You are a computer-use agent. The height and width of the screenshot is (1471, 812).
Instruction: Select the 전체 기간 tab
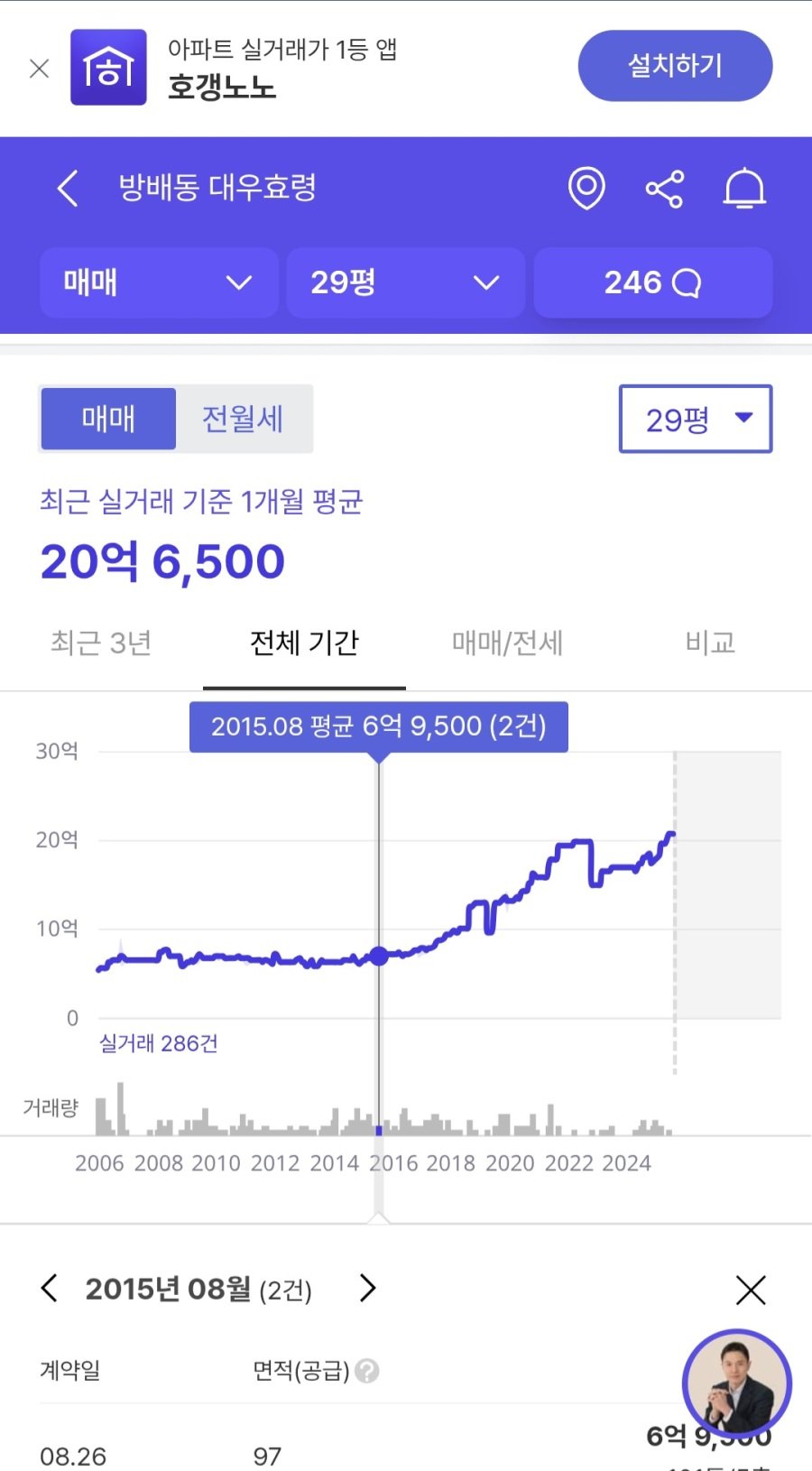304,643
